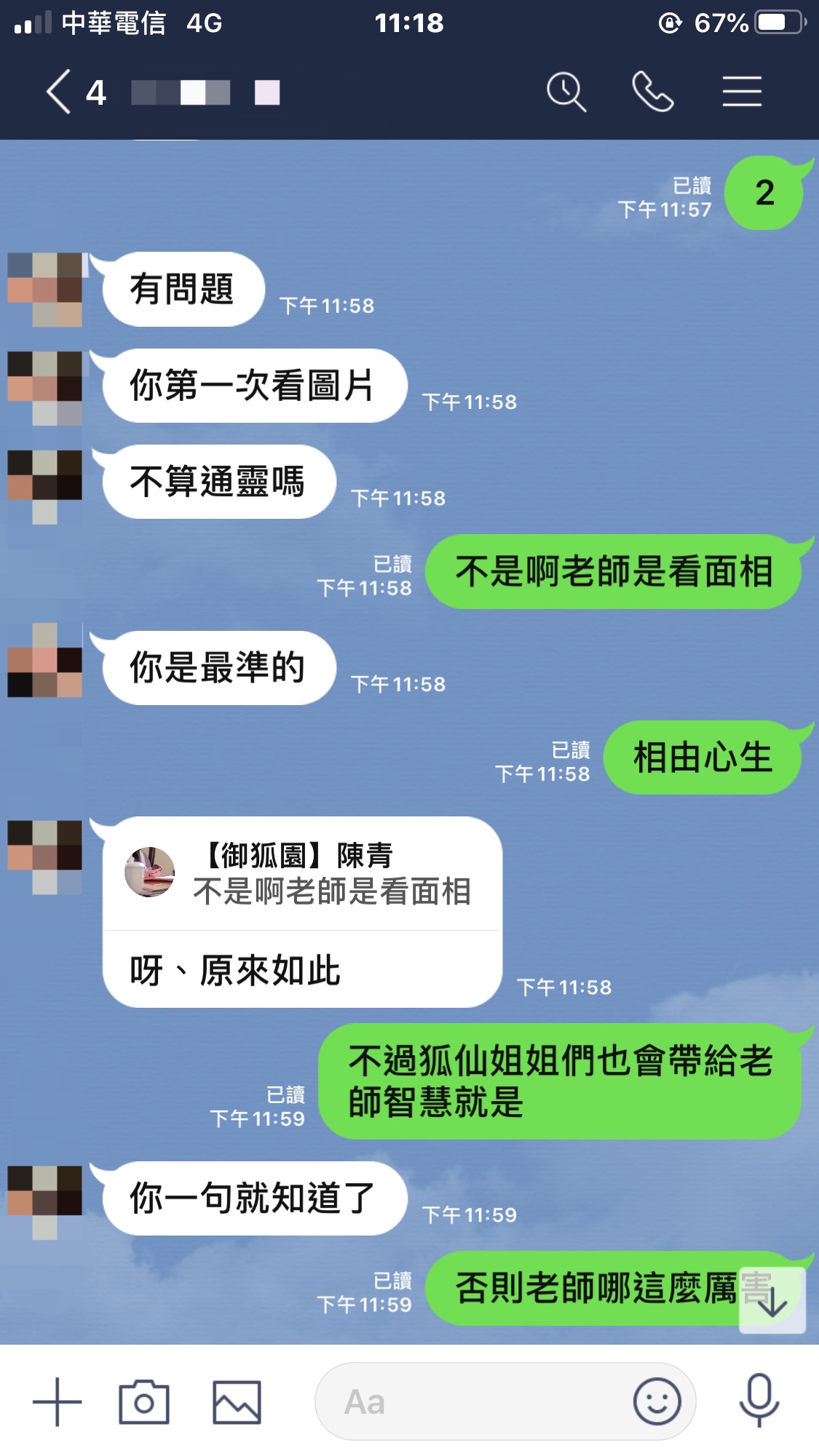Open the camera to take photo
819x1456 pixels.
[x=144, y=1401]
